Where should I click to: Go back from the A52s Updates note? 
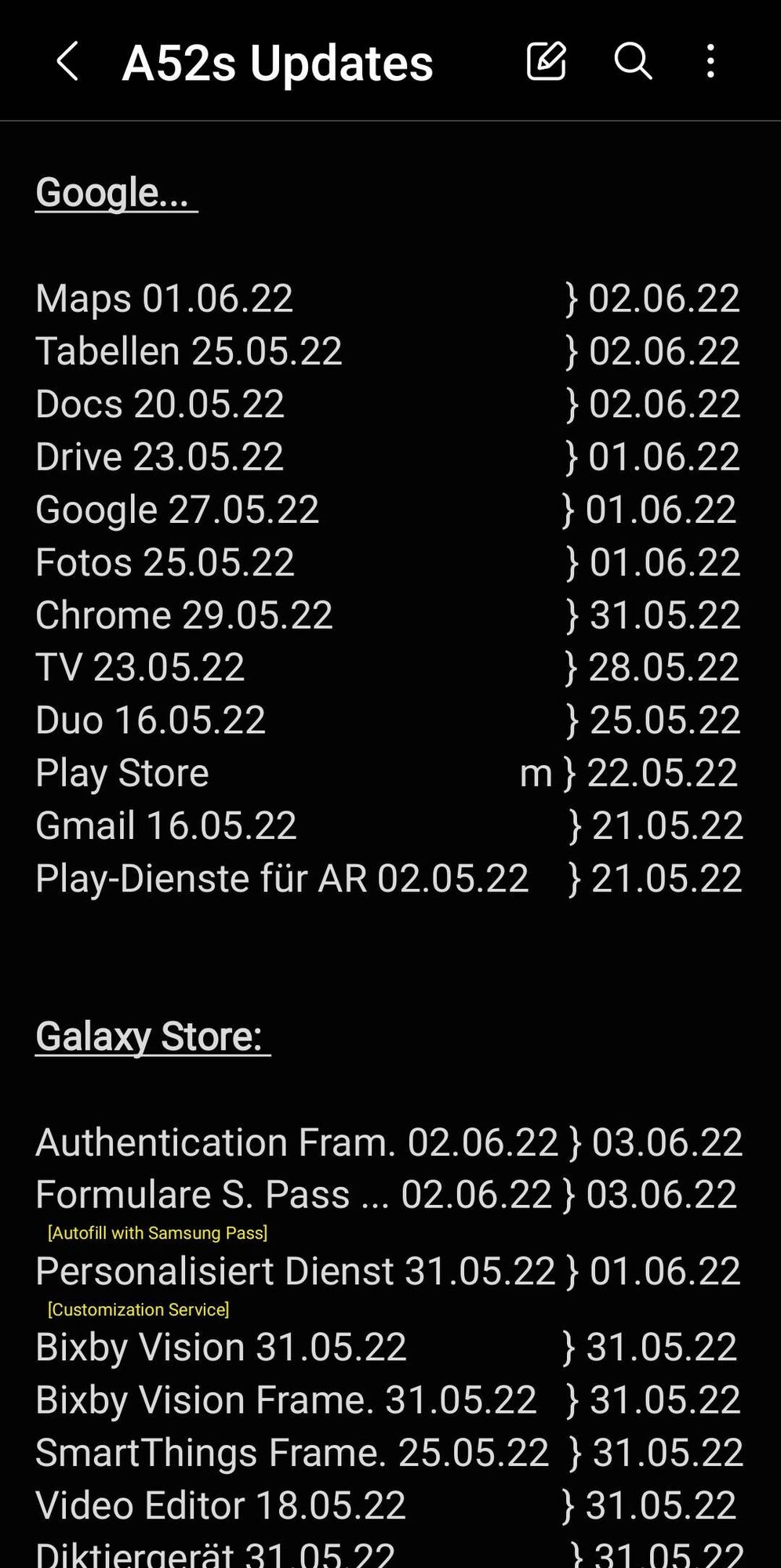point(67,61)
